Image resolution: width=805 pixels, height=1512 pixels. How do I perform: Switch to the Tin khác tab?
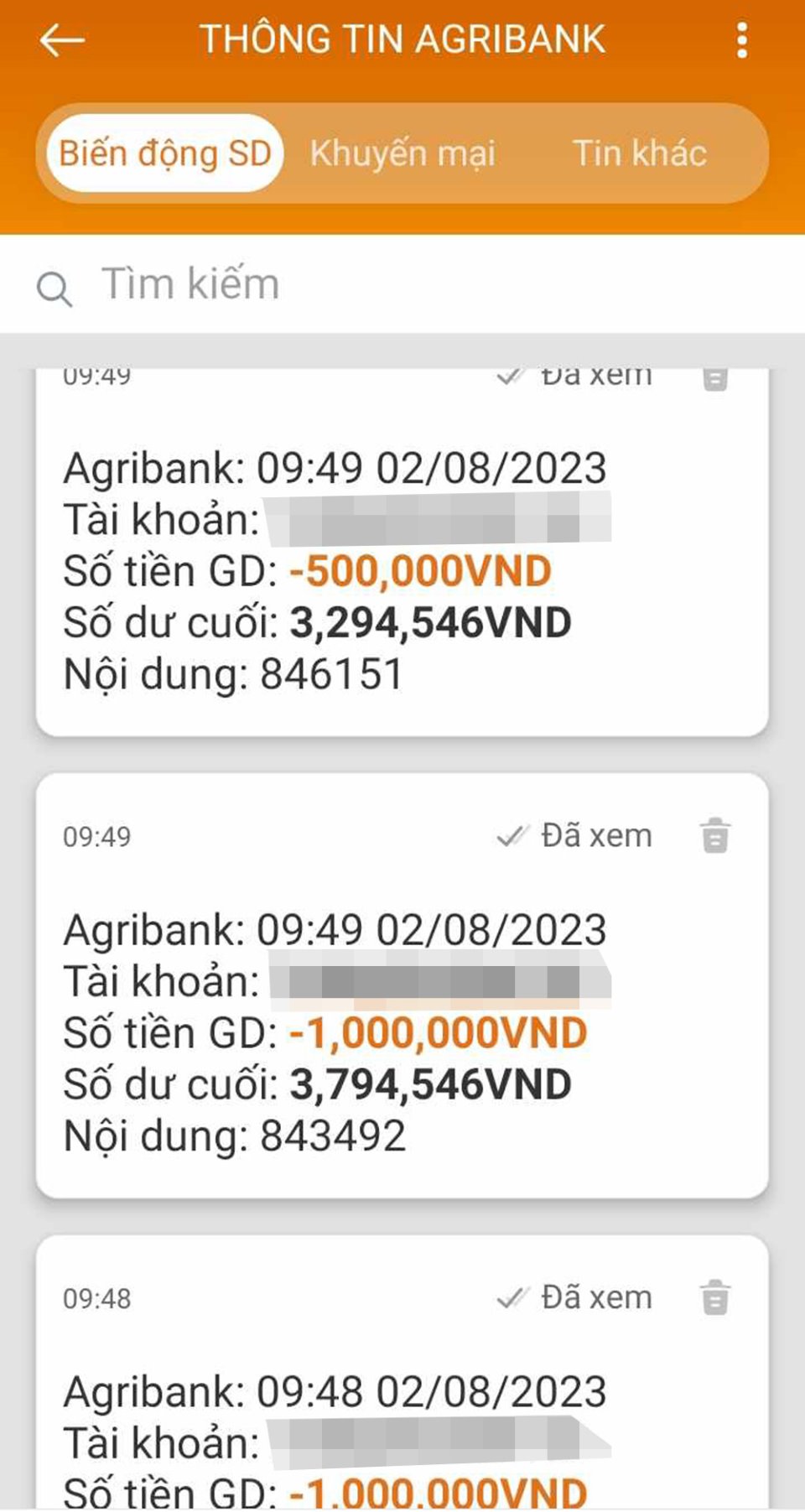coord(640,153)
